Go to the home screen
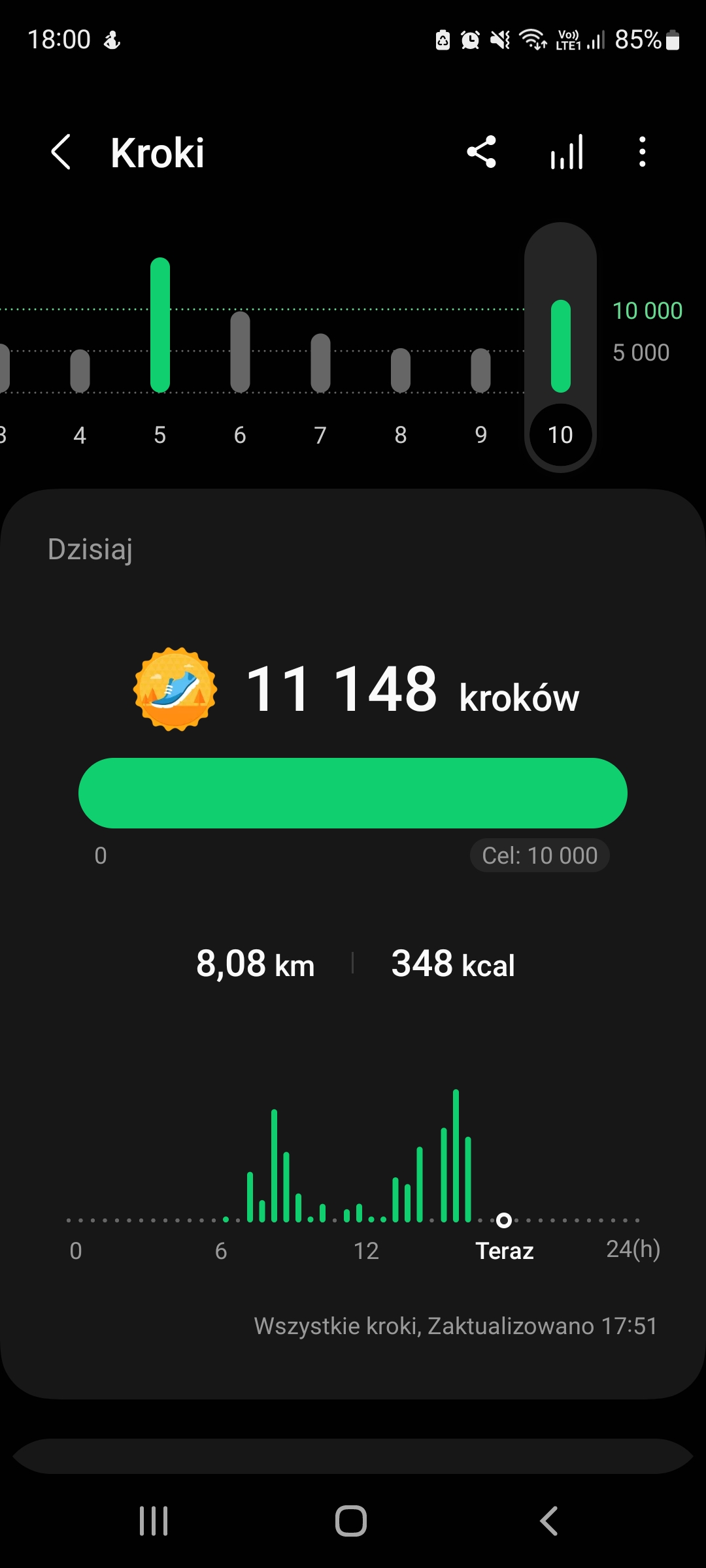Image resolution: width=706 pixels, height=1568 pixels. 351,1521
